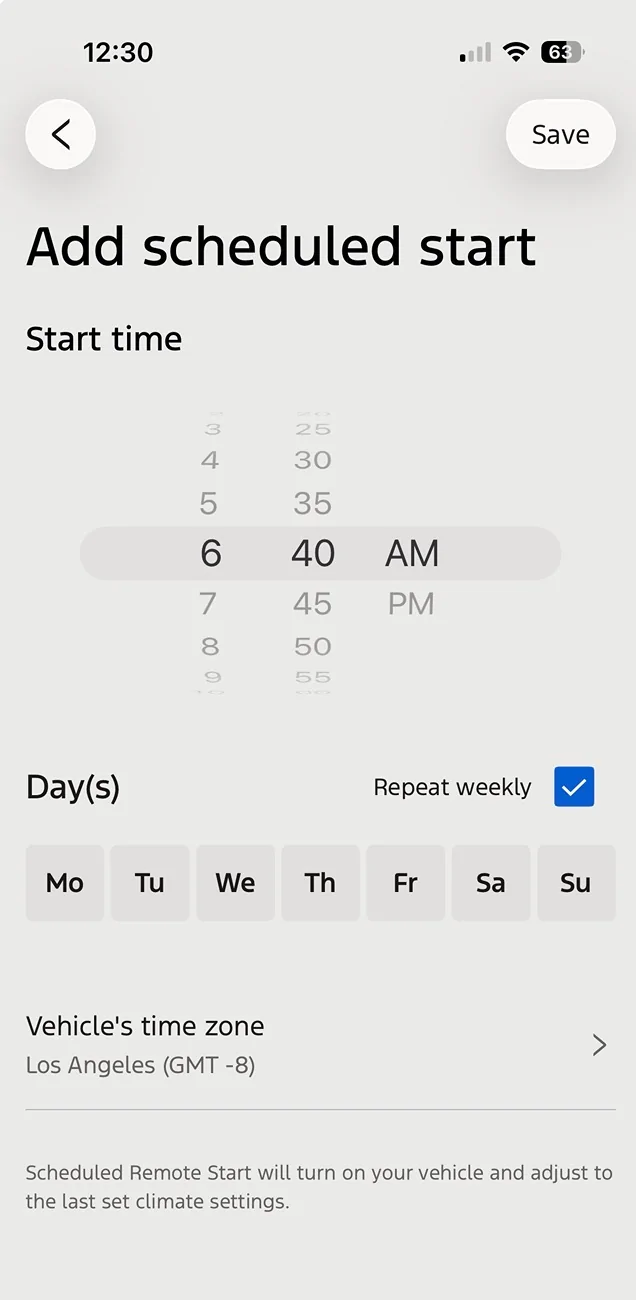The height and width of the screenshot is (1300, 636).
Task: Choose minute 35 in the picker
Action: pyautogui.click(x=312, y=503)
